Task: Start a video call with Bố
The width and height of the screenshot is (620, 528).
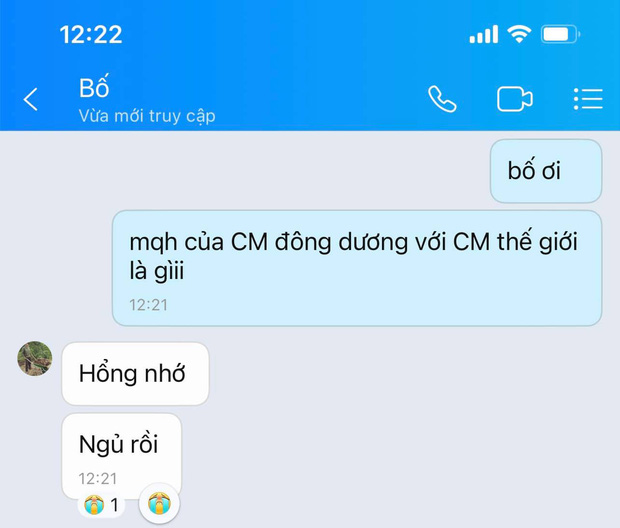Action: [x=514, y=99]
